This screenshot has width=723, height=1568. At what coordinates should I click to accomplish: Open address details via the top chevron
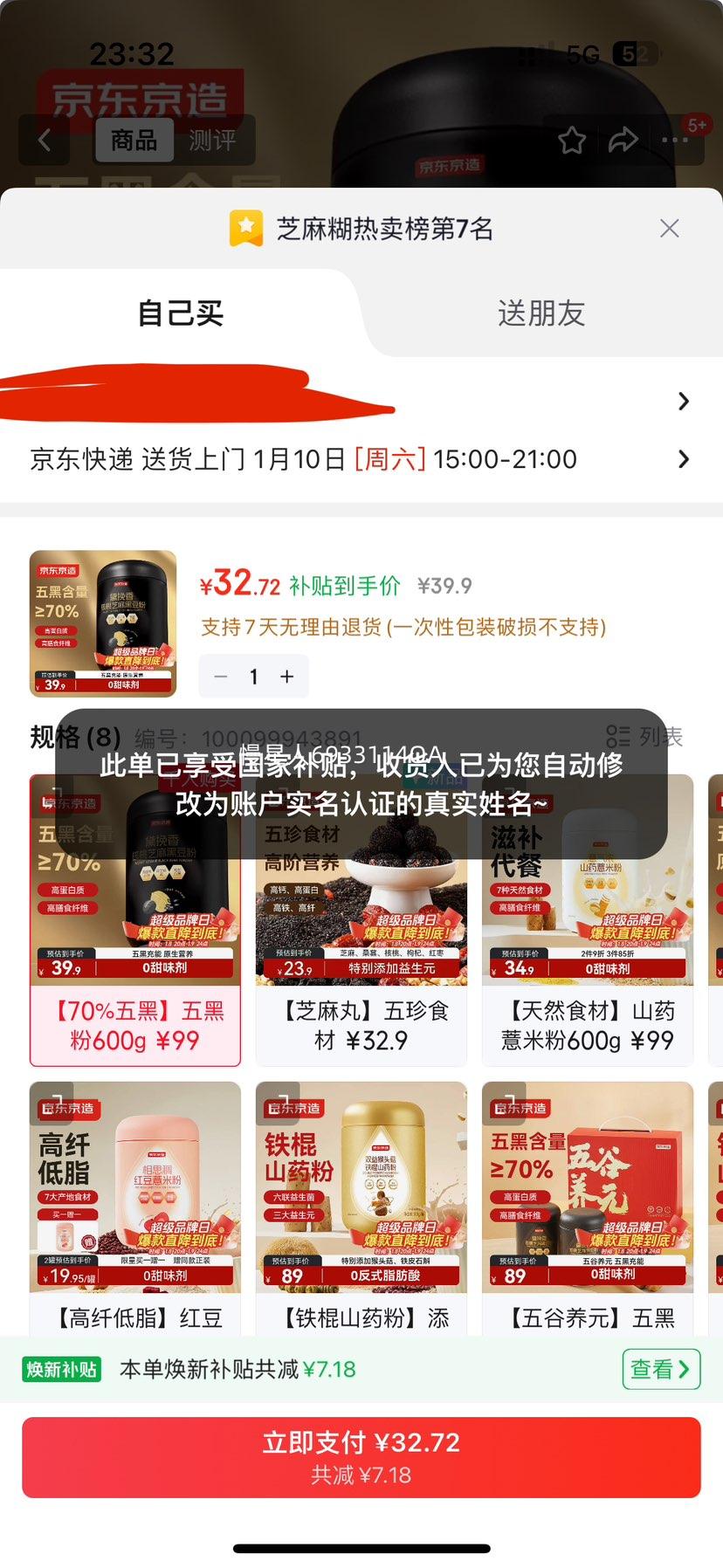[x=682, y=401]
